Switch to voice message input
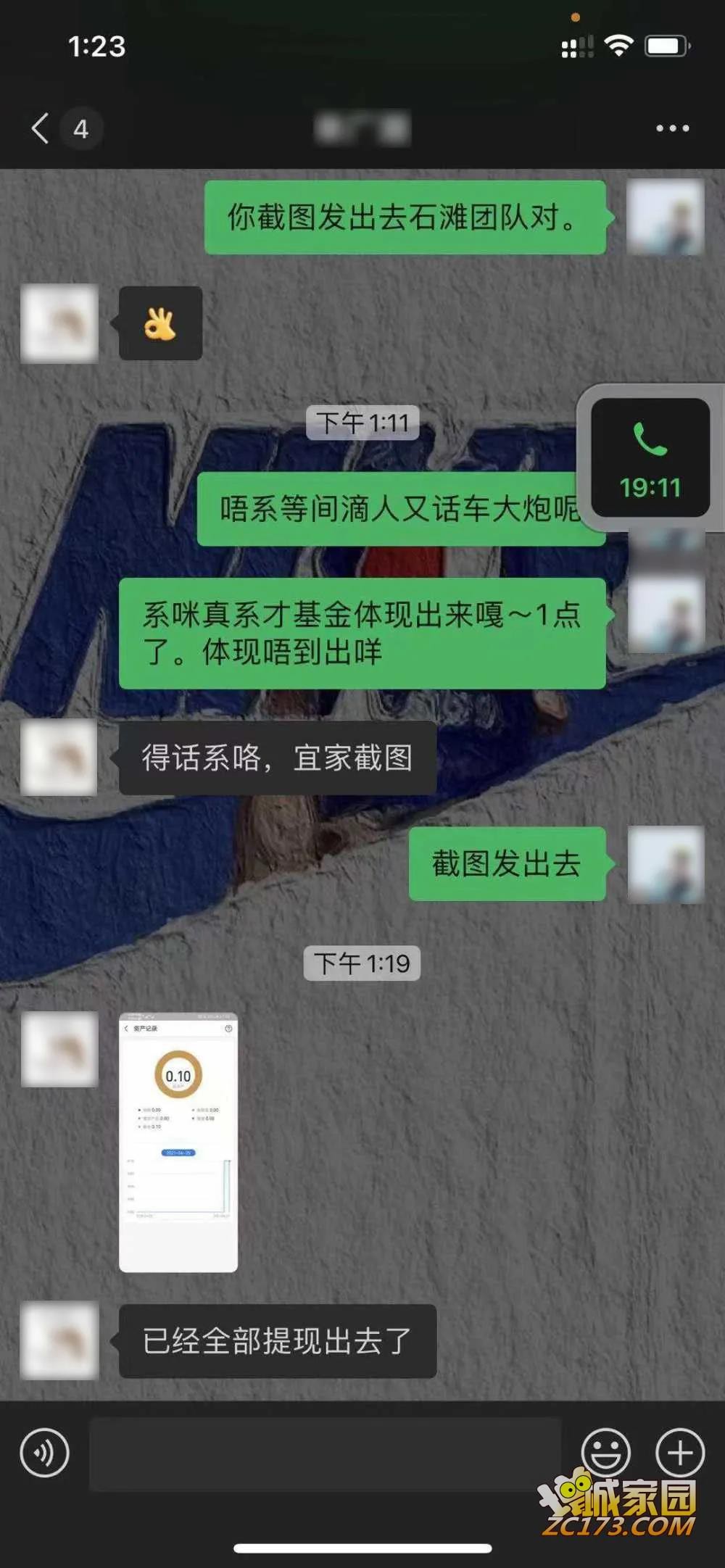 pos(45,1453)
